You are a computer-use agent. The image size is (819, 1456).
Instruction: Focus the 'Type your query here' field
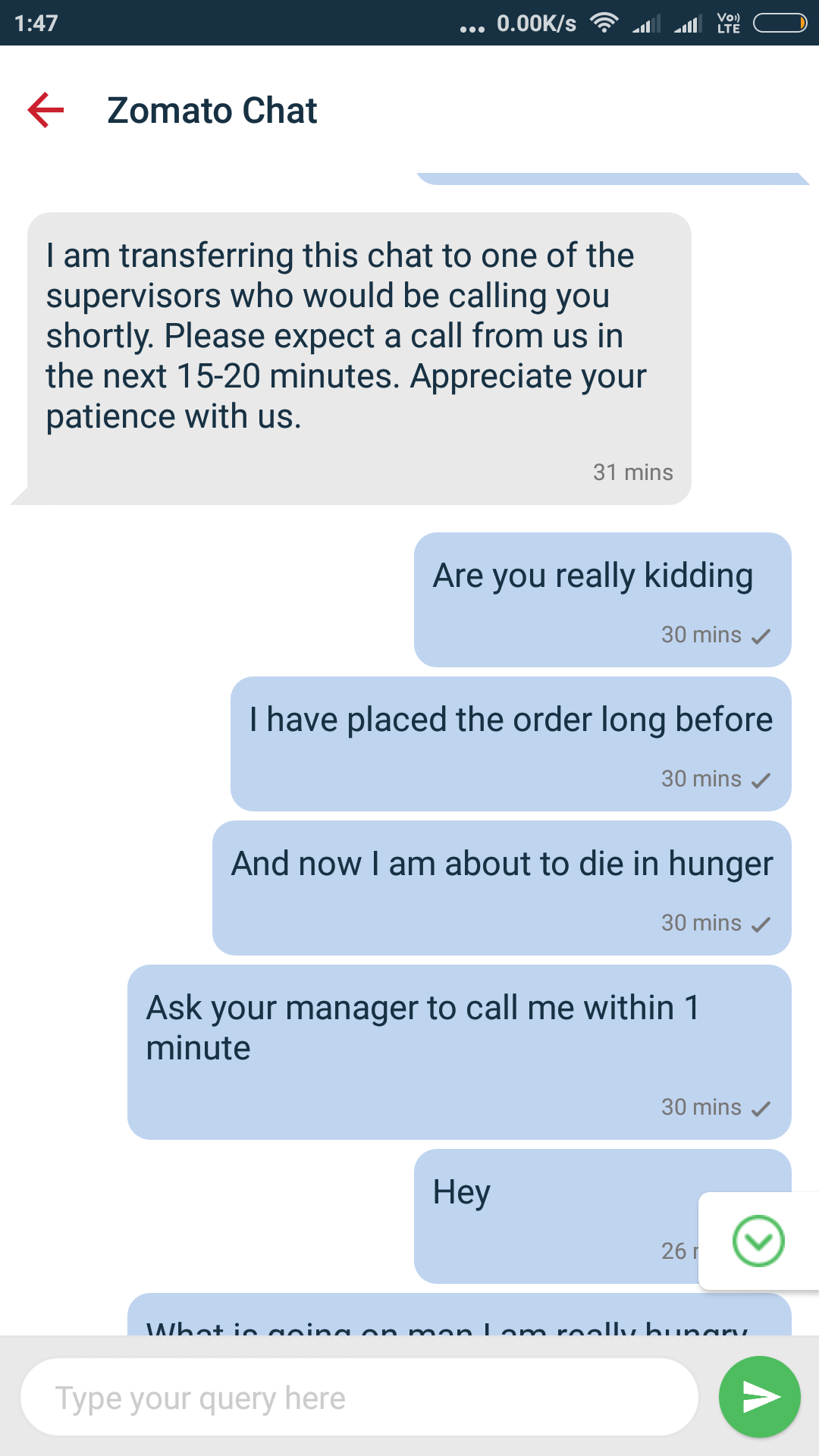358,1398
